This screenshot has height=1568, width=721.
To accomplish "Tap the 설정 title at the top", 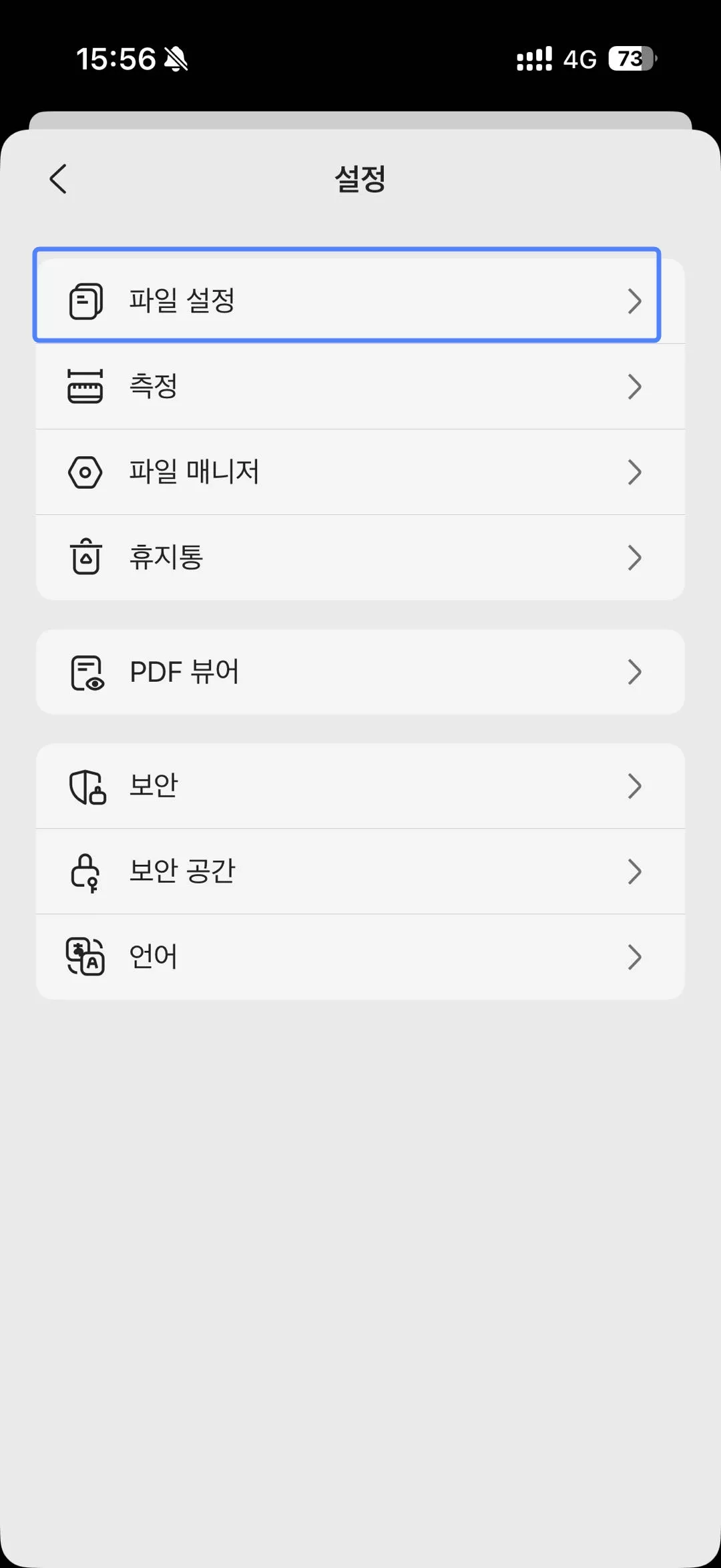I will tap(360, 179).
